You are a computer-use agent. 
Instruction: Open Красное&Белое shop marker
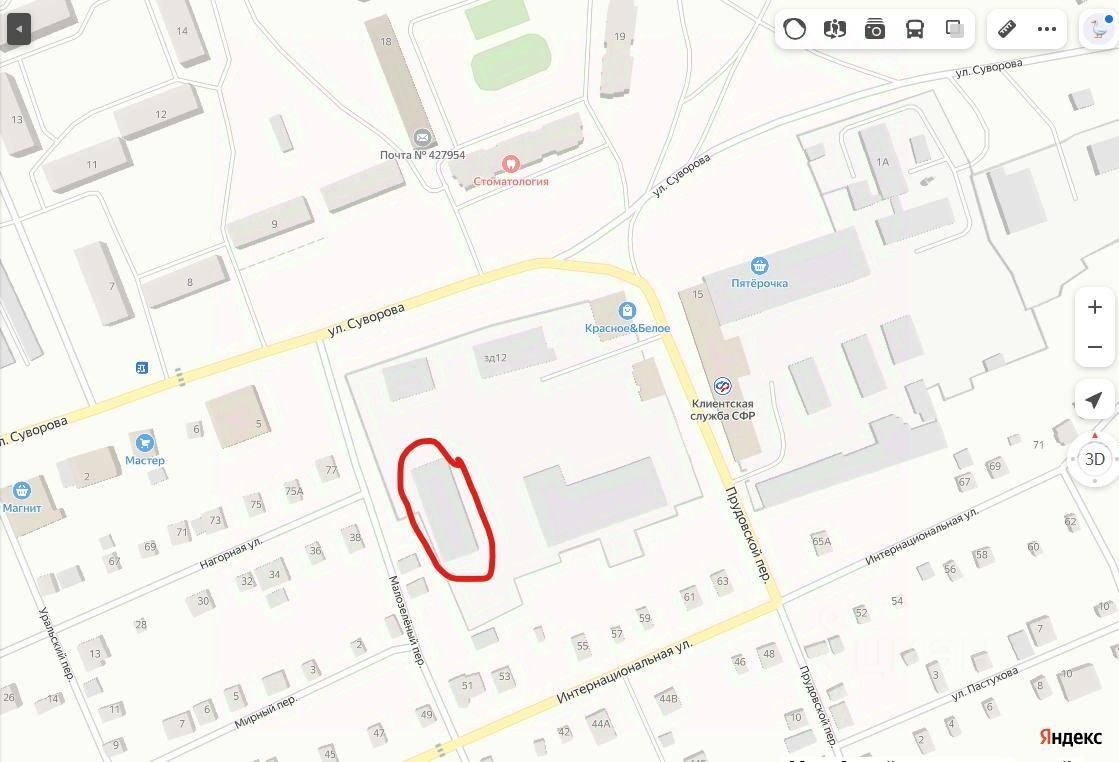pos(627,311)
